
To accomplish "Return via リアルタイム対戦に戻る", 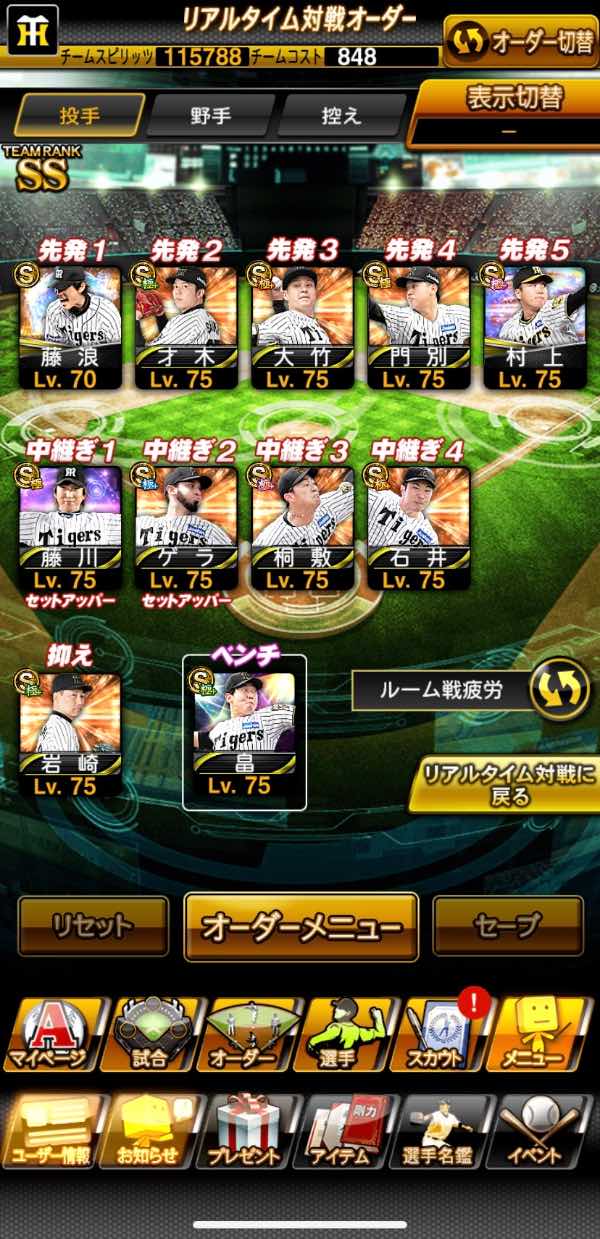I will pos(503,785).
